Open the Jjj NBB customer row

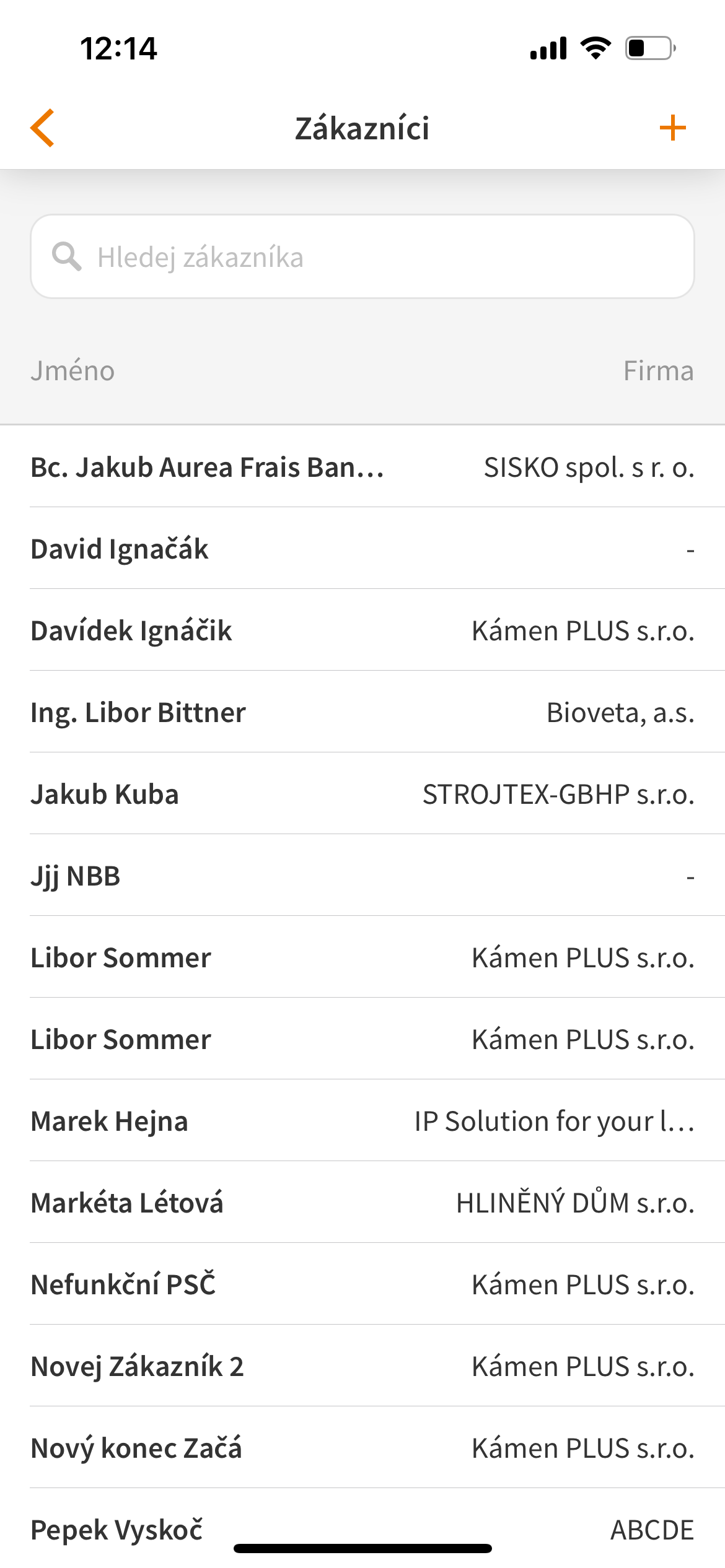362,876
